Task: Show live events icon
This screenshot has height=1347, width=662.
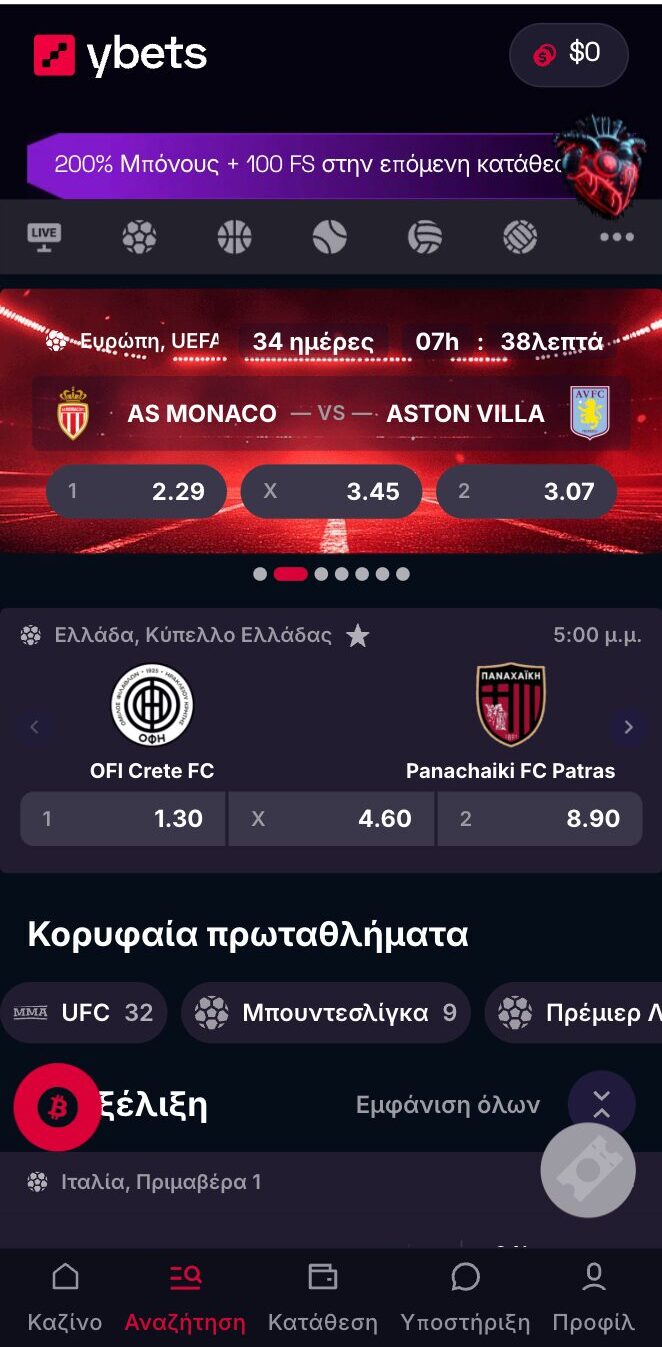Action: point(44,237)
